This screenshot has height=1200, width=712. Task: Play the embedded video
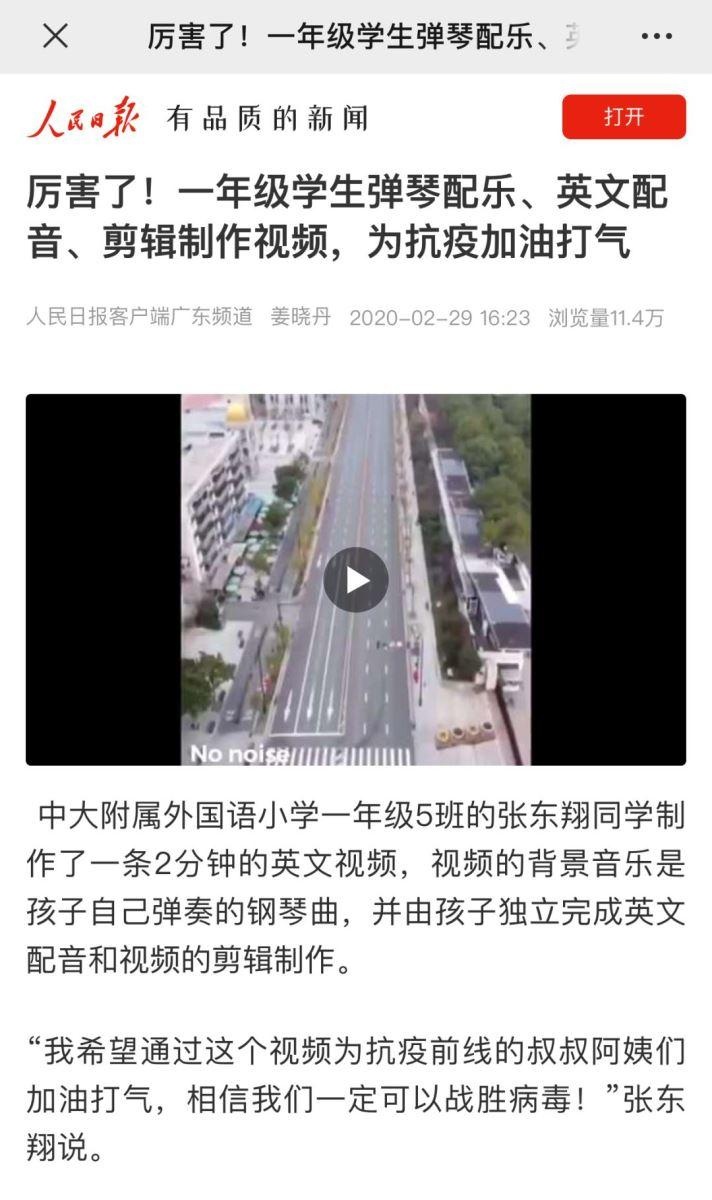point(355,580)
